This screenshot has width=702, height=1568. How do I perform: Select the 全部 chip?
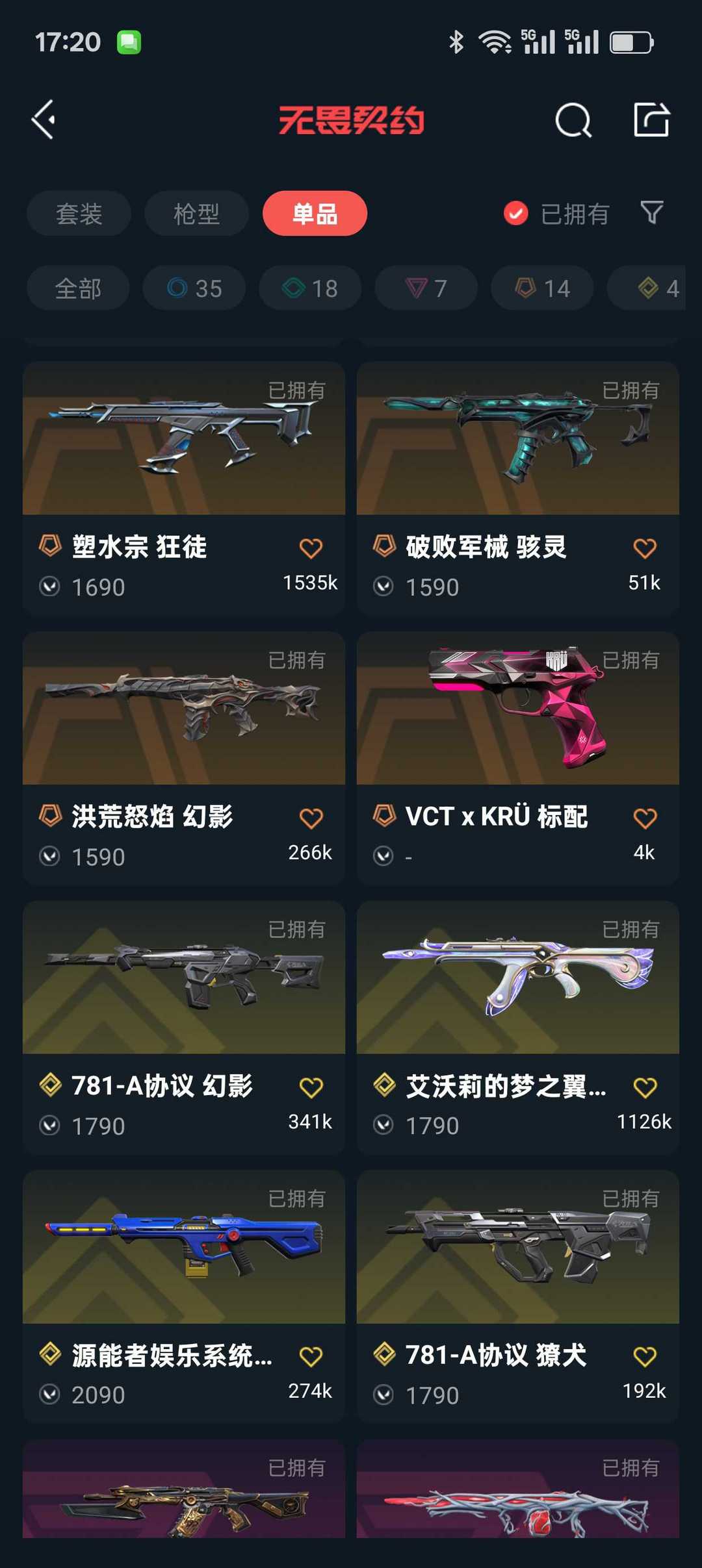click(x=78, y=288)
